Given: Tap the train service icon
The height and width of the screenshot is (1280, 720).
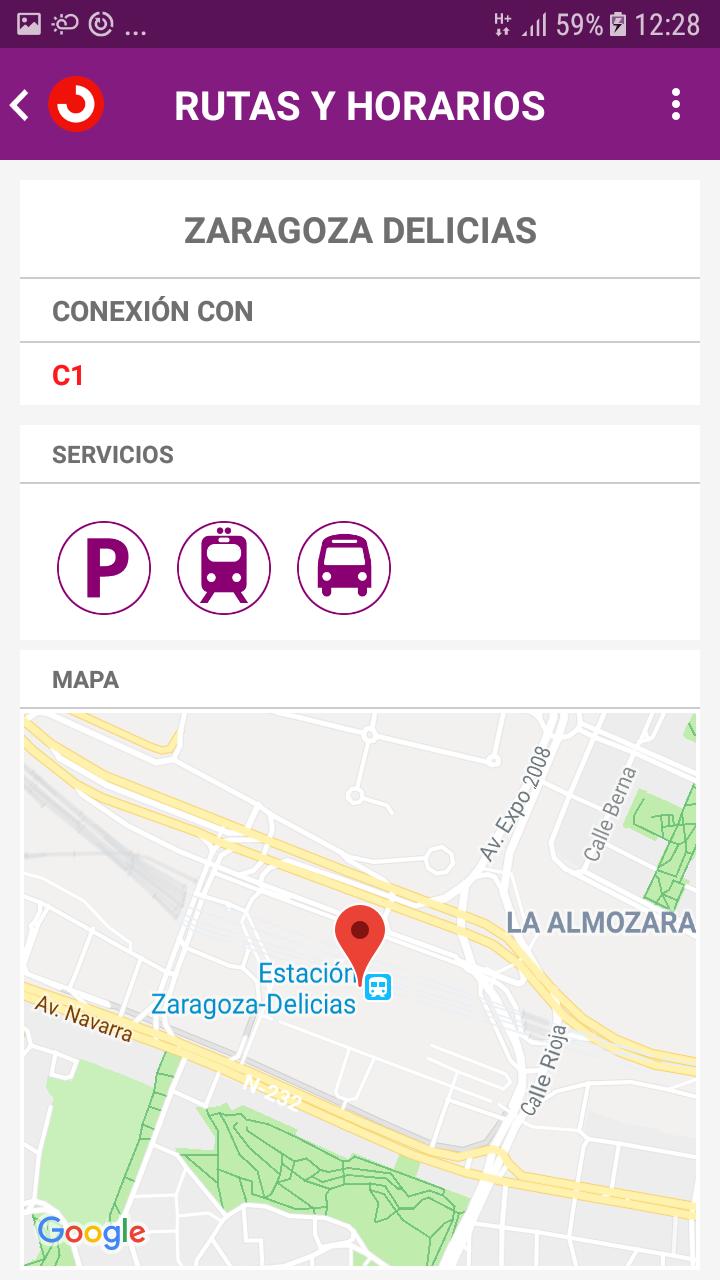Looking at the screenshot, I should tap(224, 567).
